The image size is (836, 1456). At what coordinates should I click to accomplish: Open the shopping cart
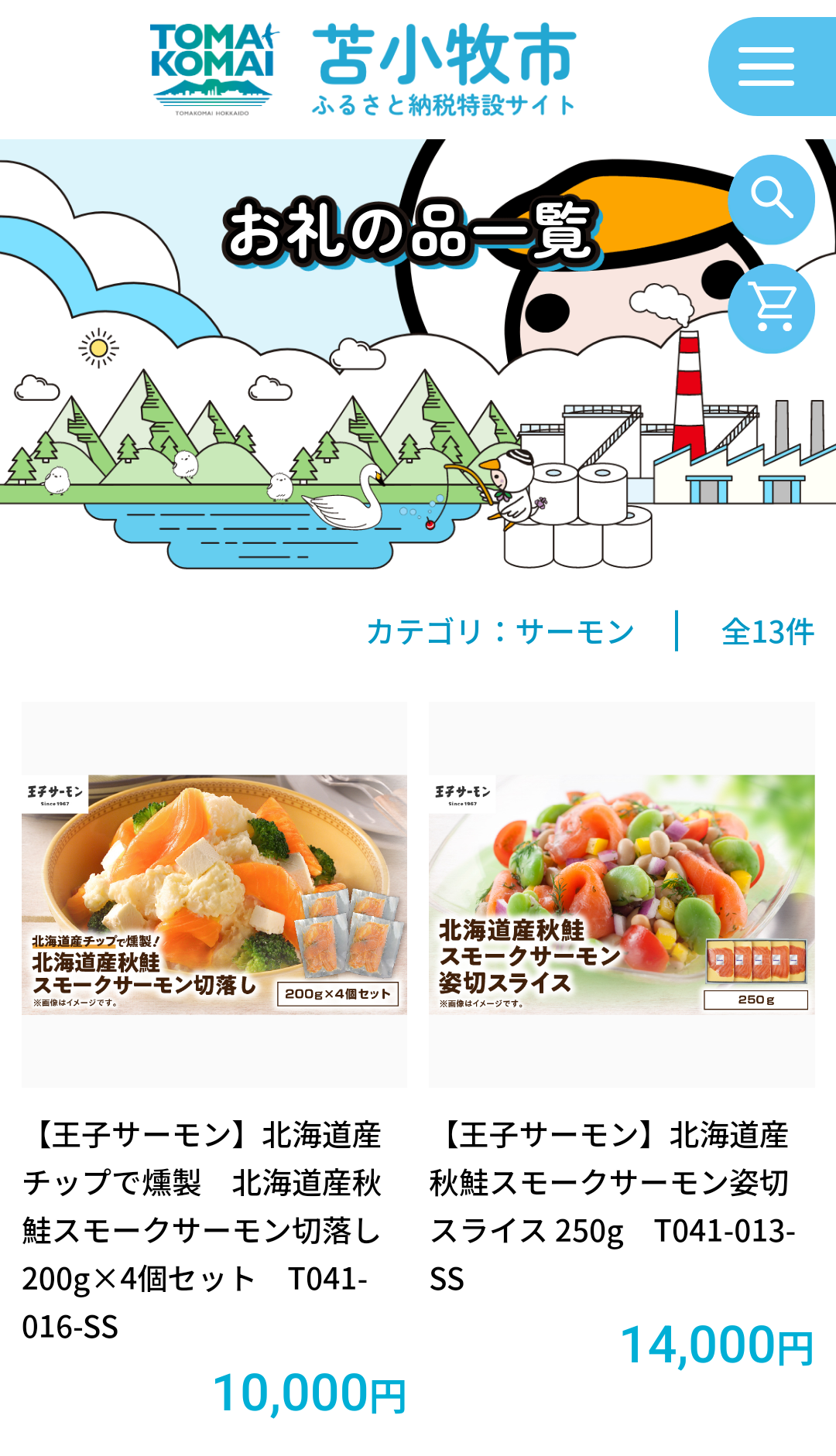click(771, 309)
